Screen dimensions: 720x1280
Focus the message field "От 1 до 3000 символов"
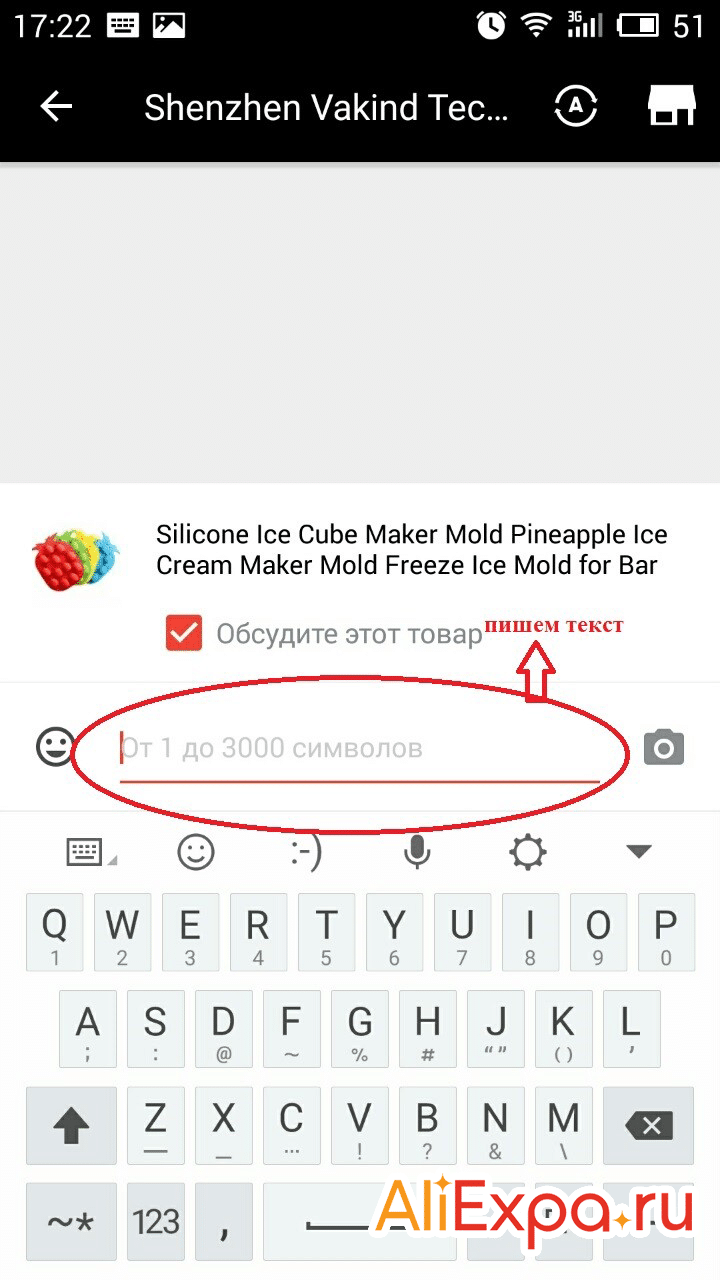(360, 748)
